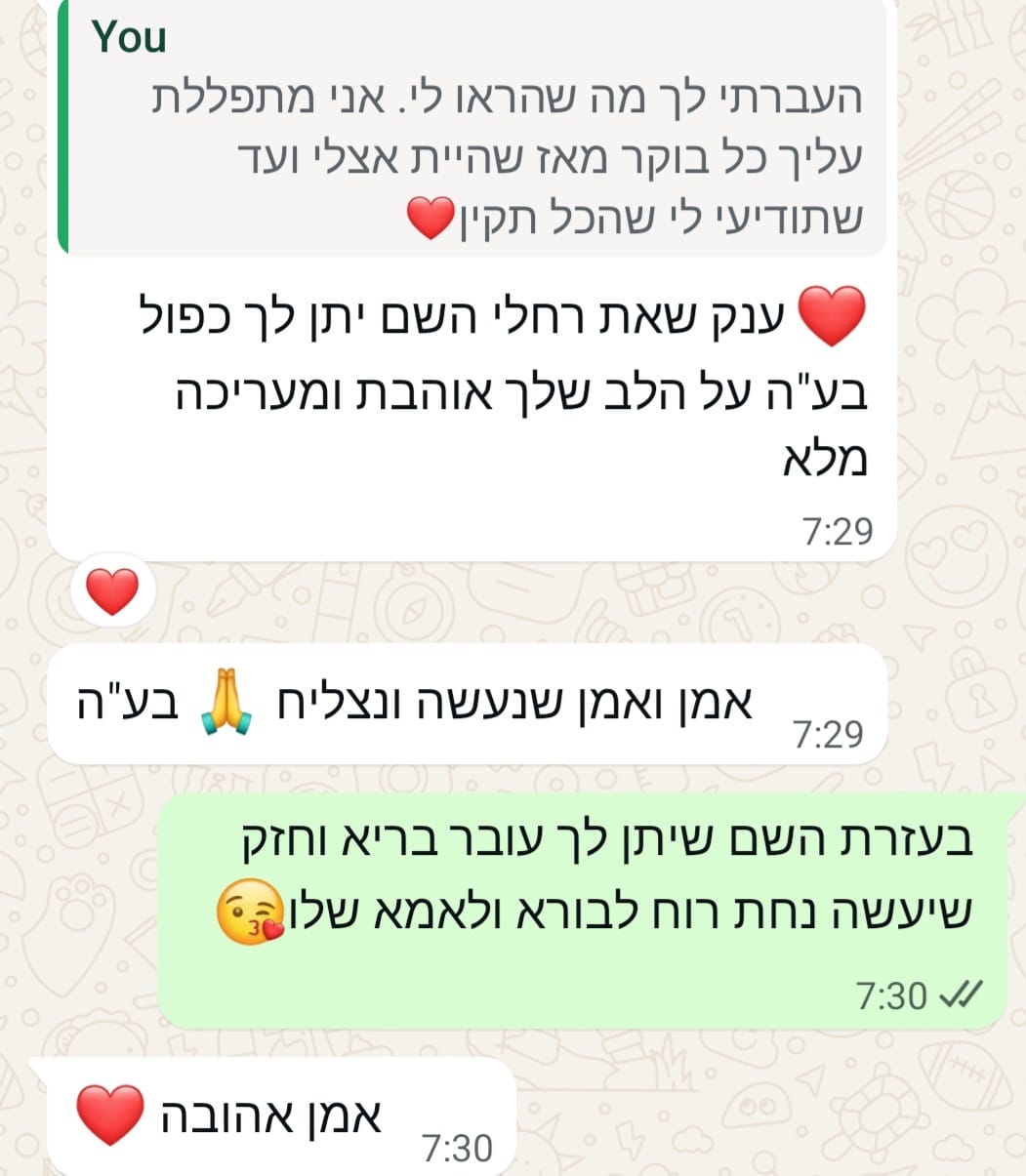Open the heart reaction under the 7:29 message
The width and height of the screenshot is (1026, 1176).
(112, 591)
